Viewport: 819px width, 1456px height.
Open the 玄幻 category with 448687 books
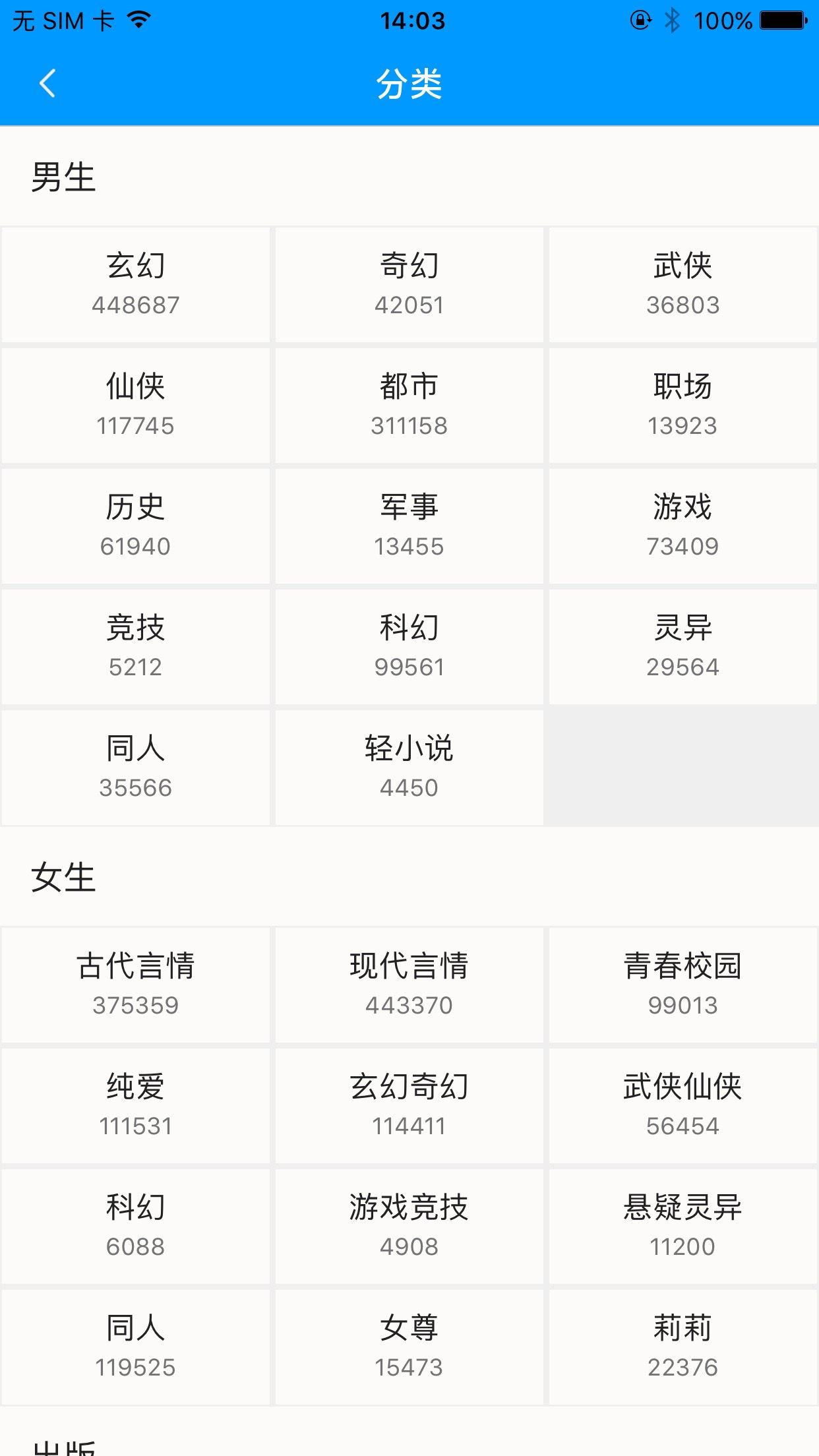coord(136,285)
